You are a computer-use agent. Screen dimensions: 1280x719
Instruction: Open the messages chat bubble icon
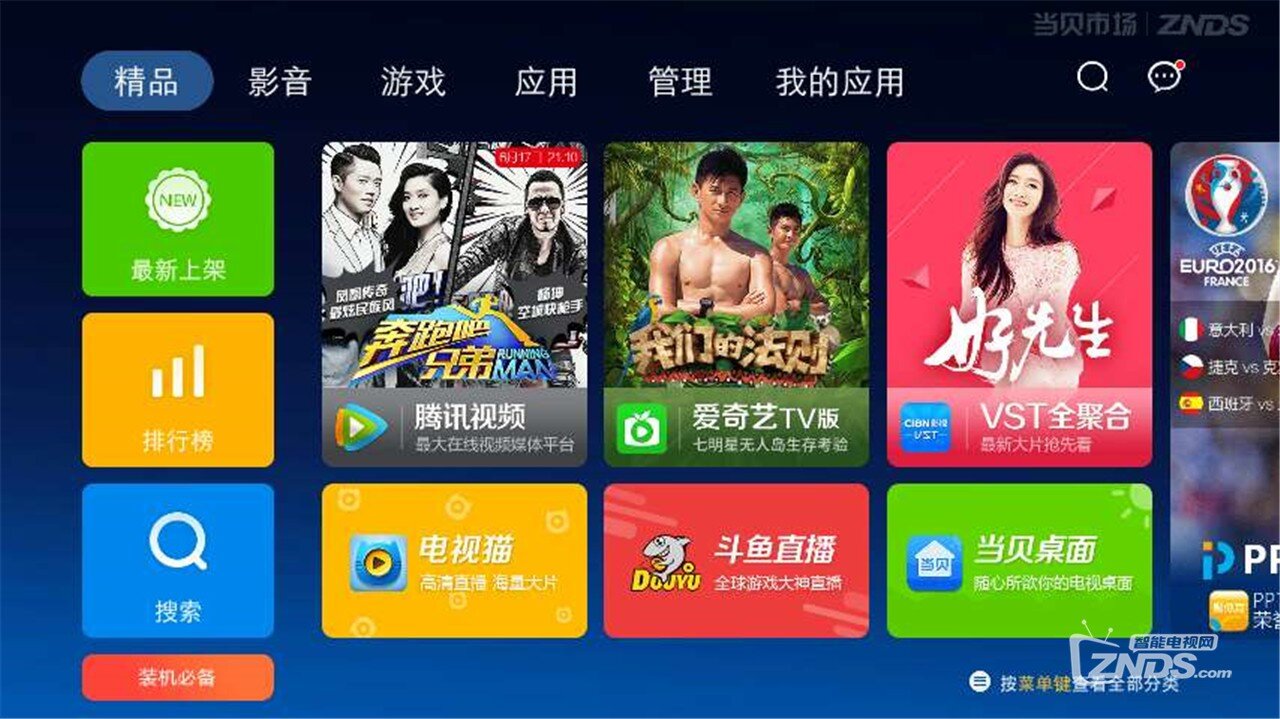point(1164,77)
